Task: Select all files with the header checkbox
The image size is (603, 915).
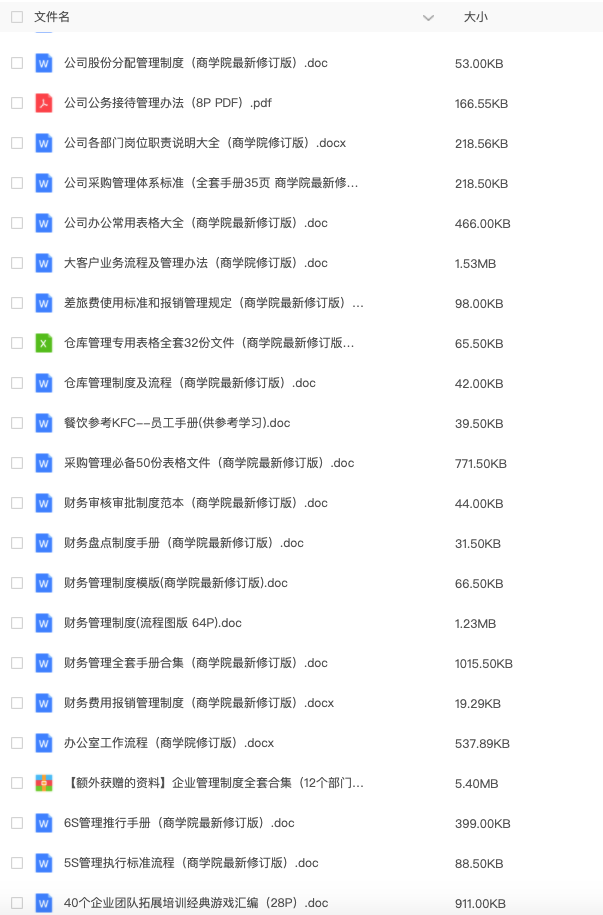Action: coord(16,17)
